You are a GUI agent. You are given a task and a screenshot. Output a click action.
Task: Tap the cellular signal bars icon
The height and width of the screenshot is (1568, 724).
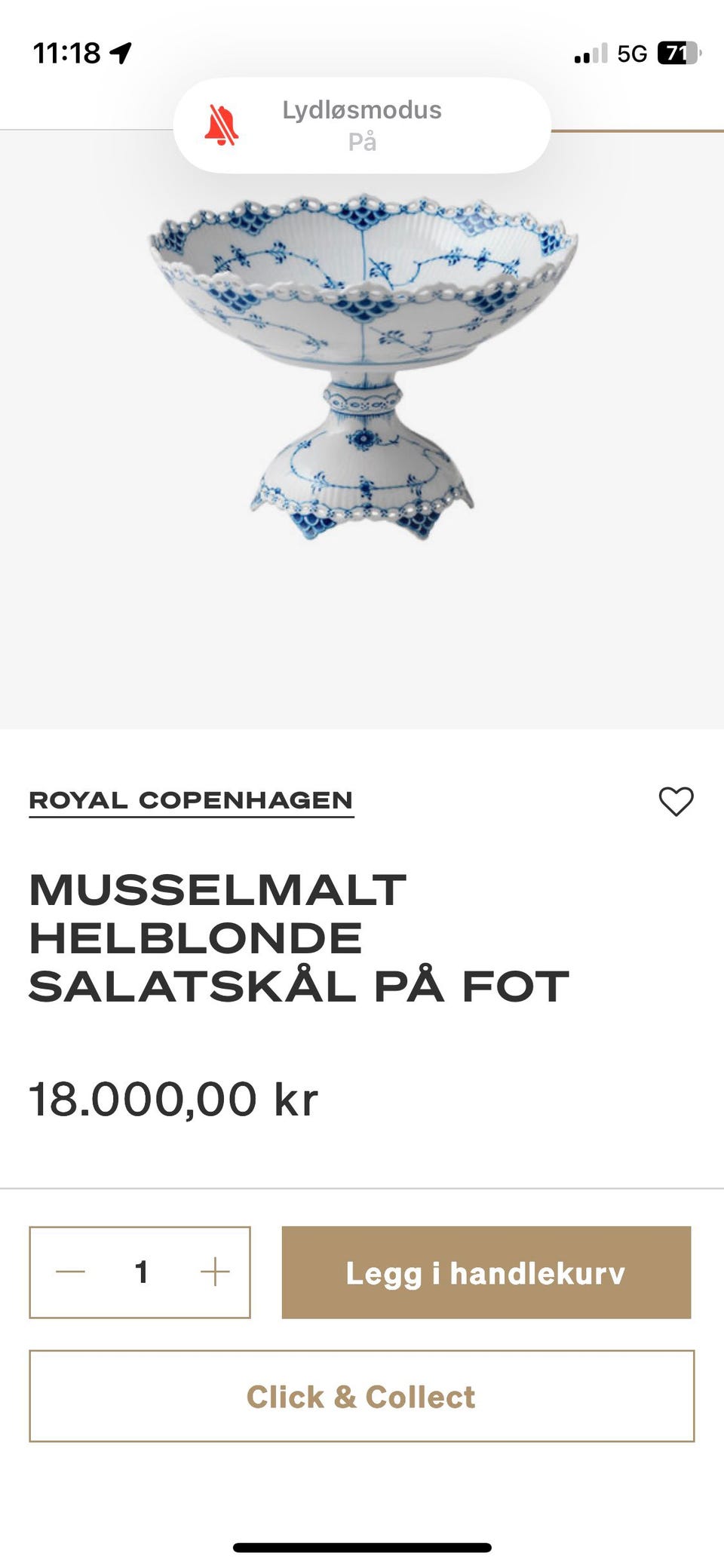(589, 52)
